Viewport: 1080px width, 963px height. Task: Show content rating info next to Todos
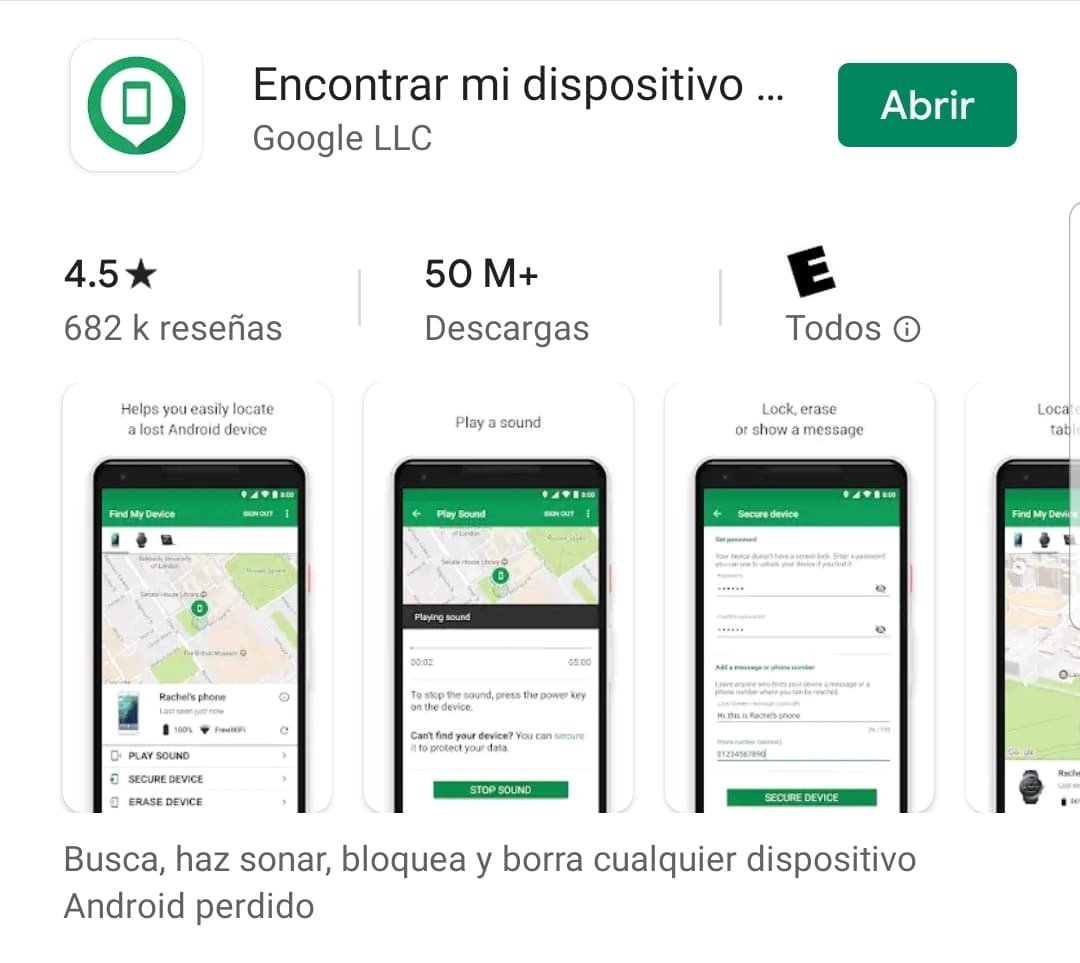(907, 329)
